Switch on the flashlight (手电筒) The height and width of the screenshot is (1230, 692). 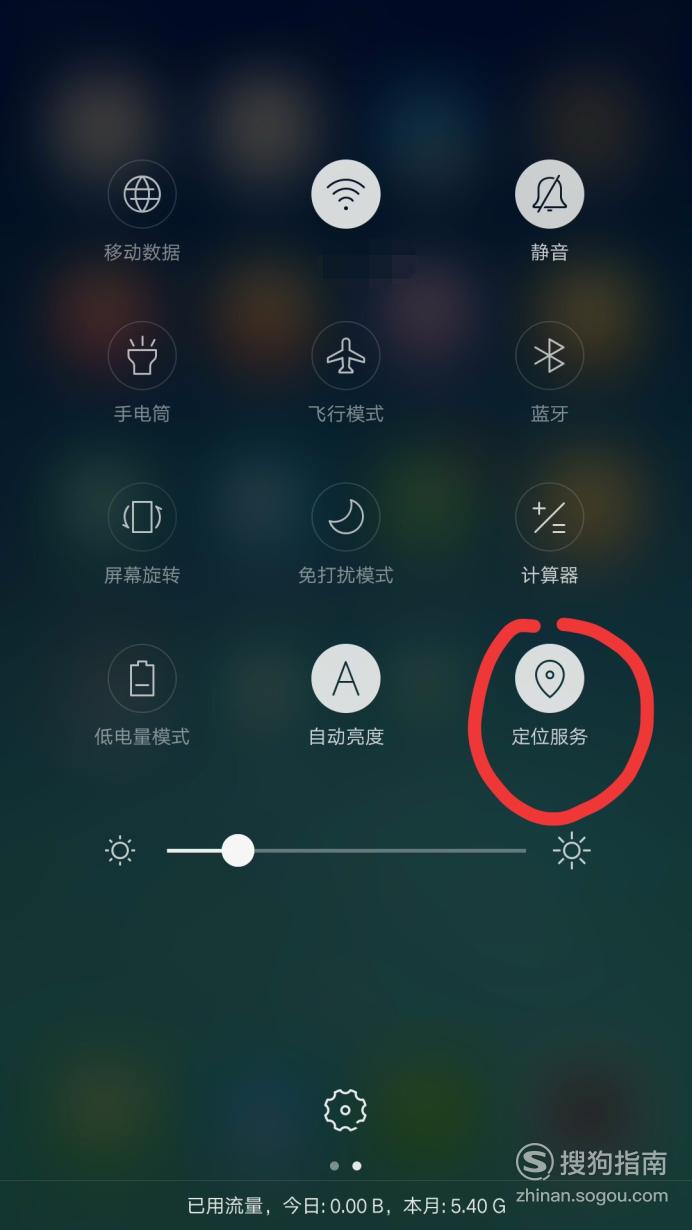(x=142, y=355)
